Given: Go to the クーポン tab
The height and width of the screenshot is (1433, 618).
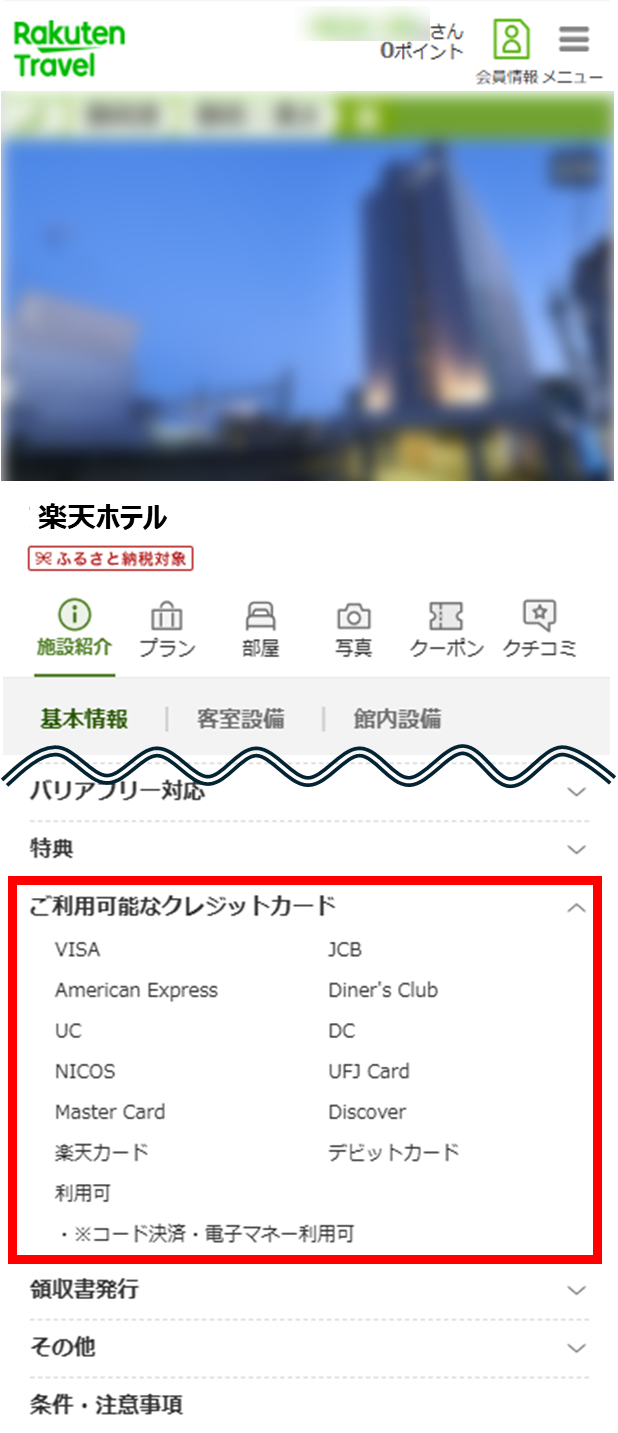Looking at the screenshot, I should pos(446,629).
